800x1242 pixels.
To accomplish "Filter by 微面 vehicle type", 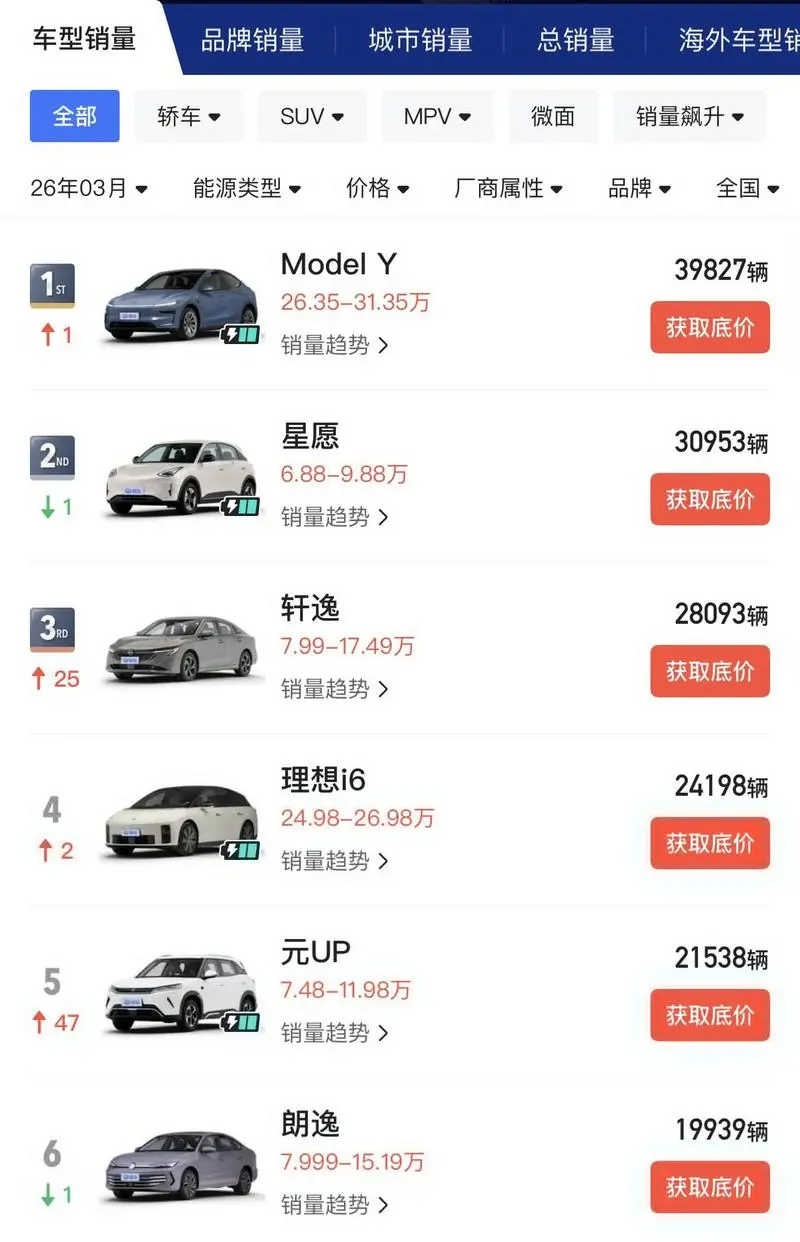I will coord(553,116).
